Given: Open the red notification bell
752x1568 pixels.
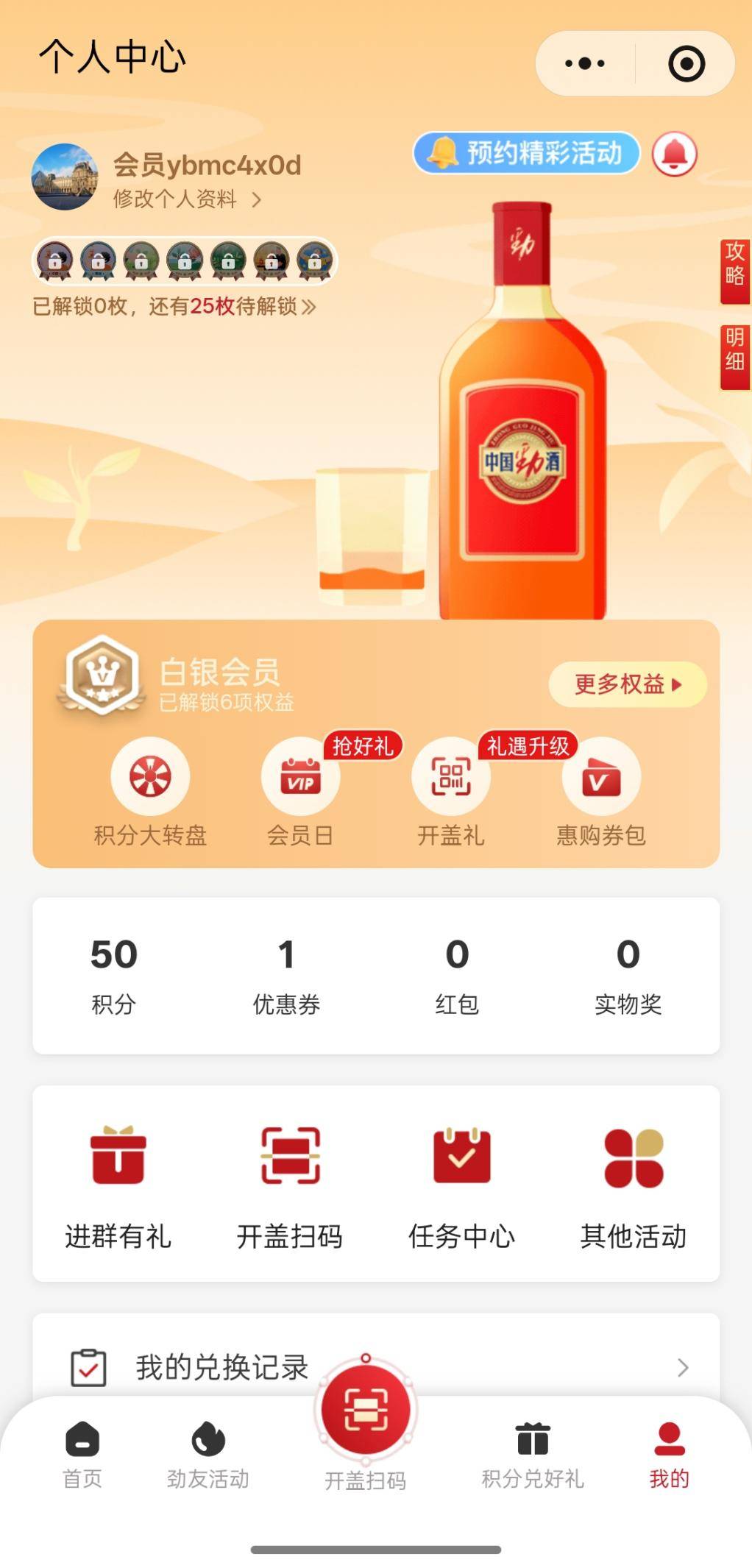Looking at the screenshot, I should [674, 154].
